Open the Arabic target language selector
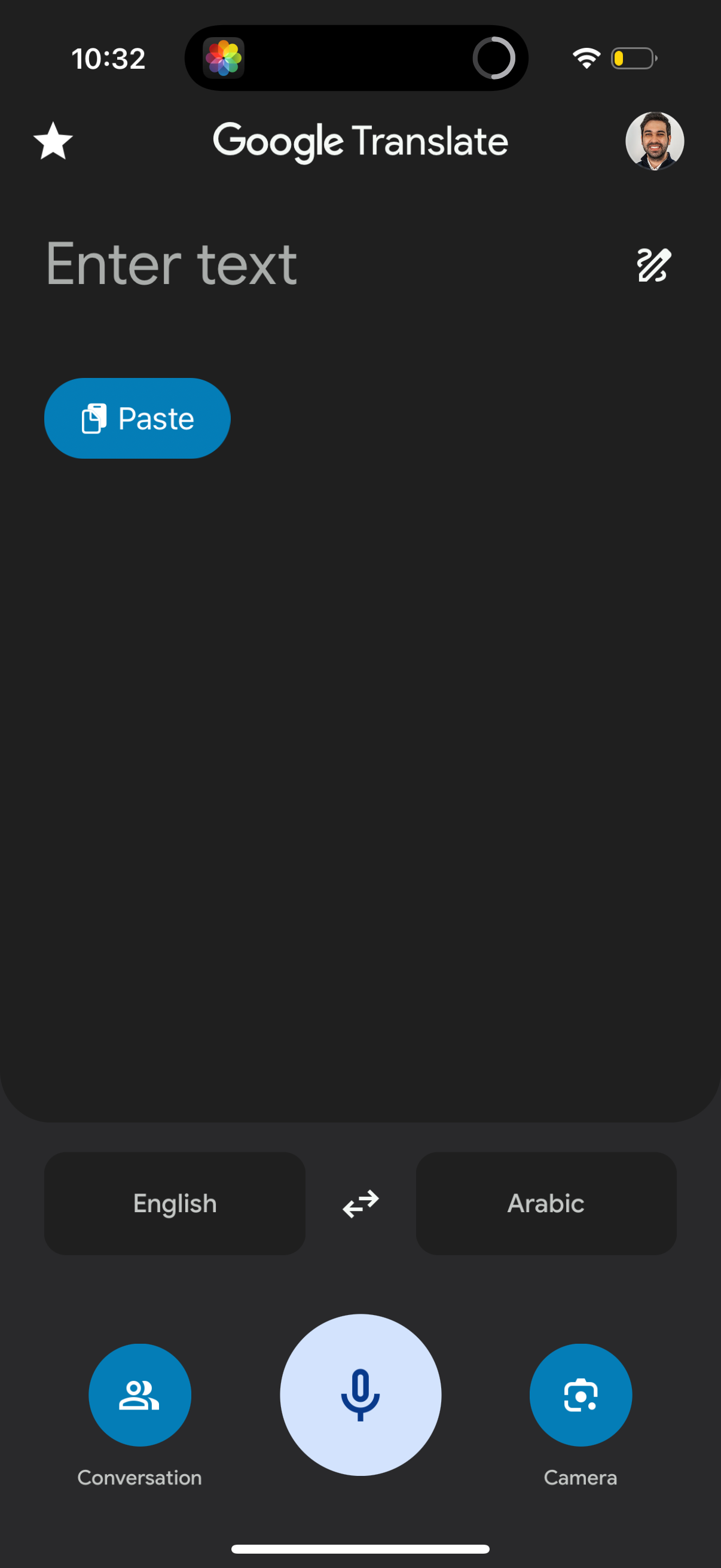The image size is (721, 1568). click(x=546, y=1203)
